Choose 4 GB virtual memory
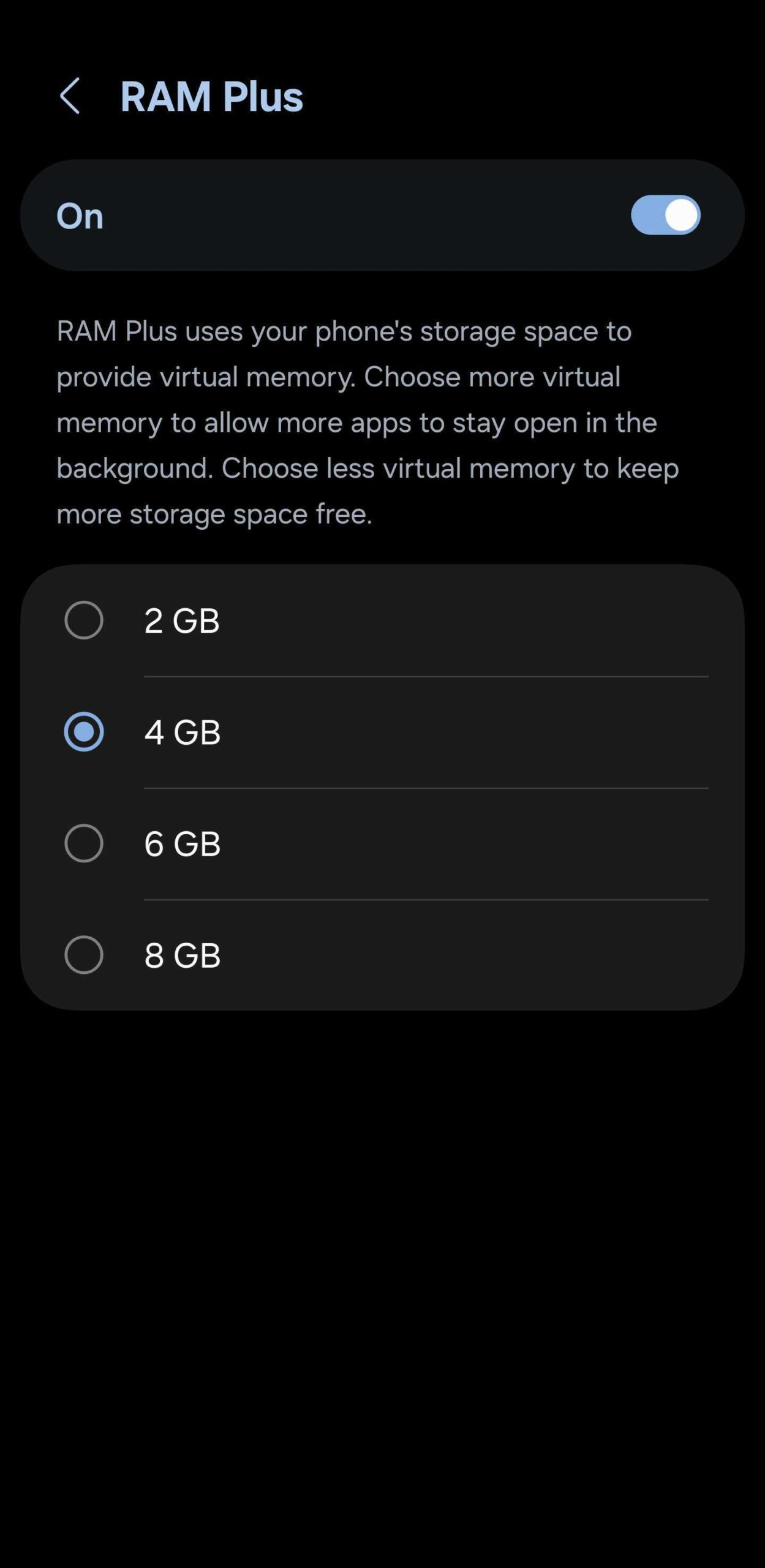765x1568 pixels. click(84, 732)
